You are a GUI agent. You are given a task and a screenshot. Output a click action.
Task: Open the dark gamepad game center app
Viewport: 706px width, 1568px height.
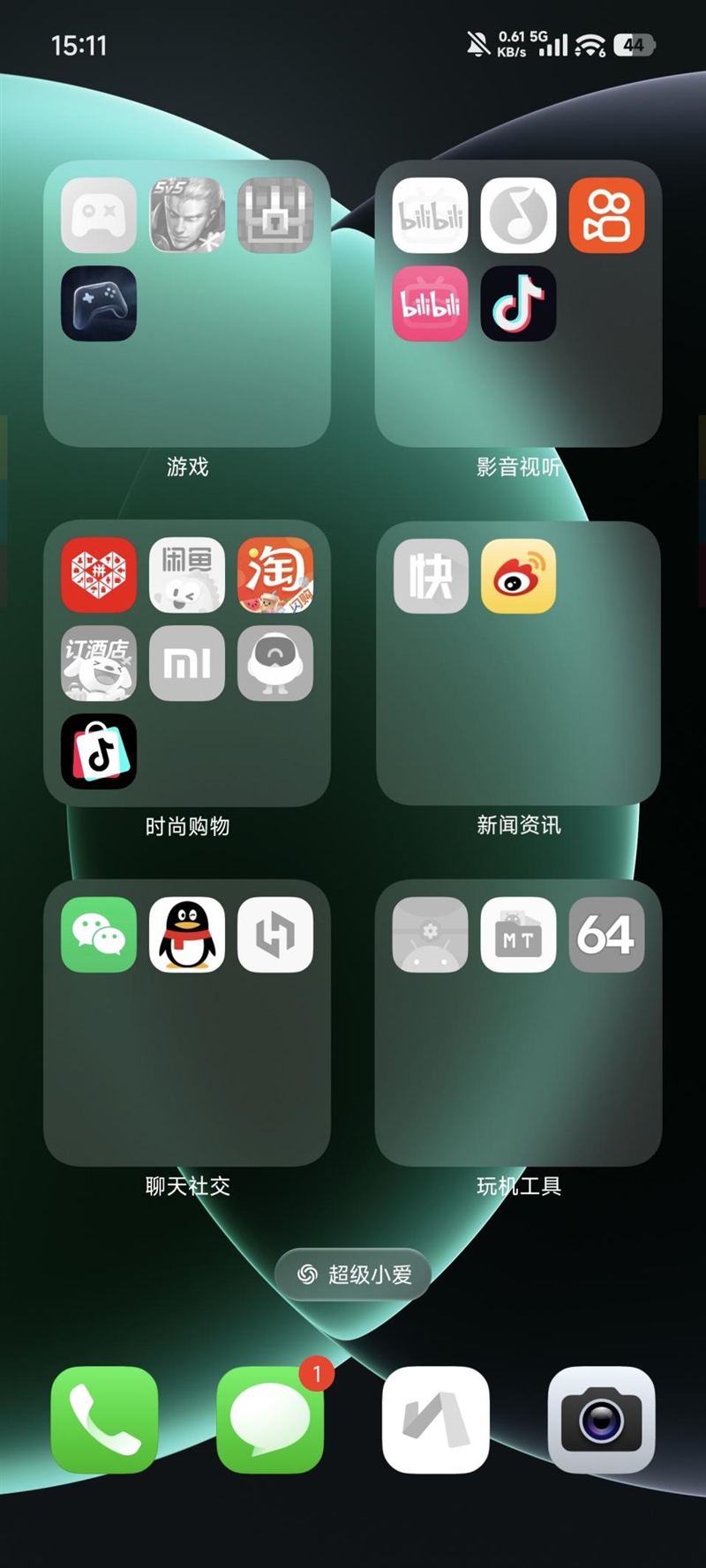99,303
